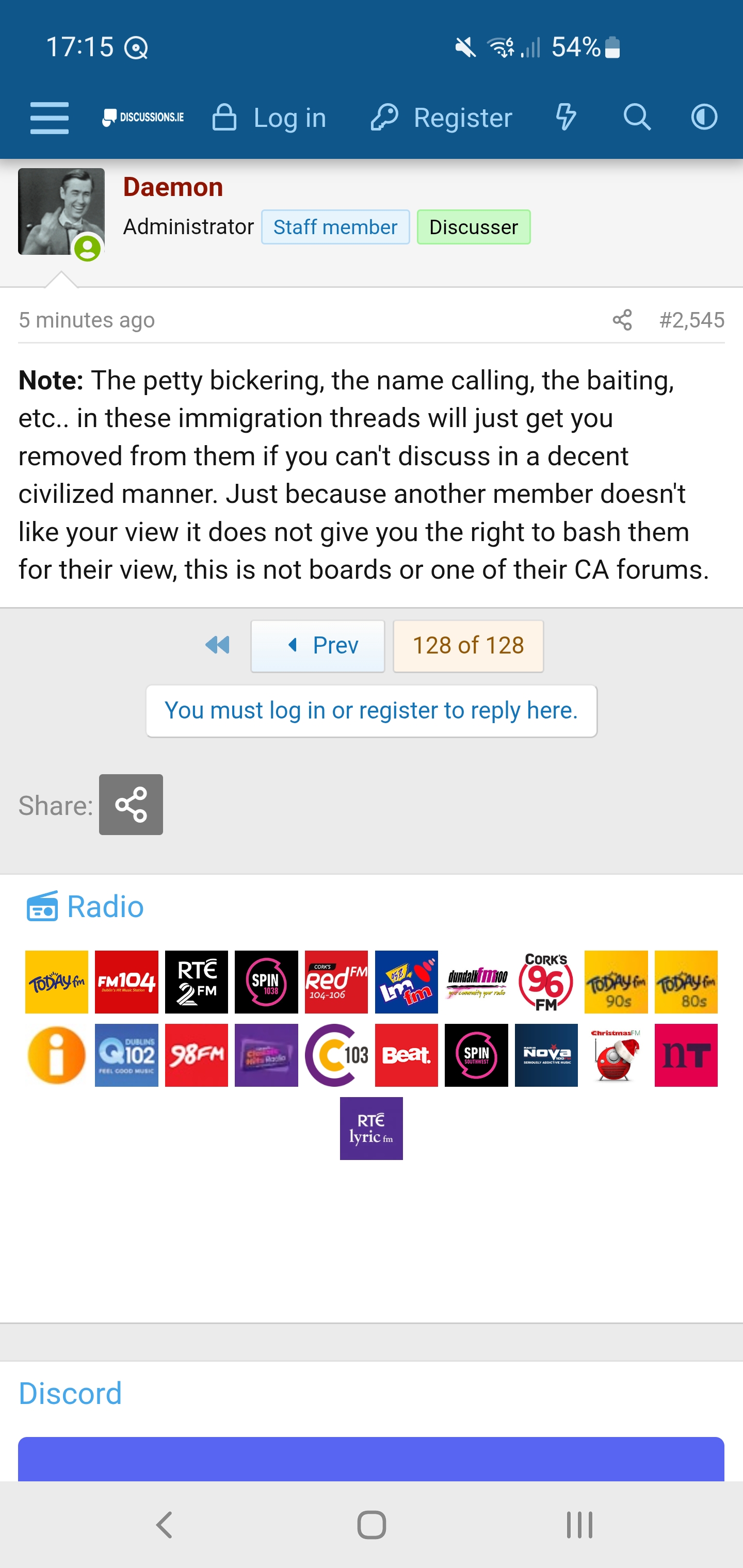Open the #2,545 post permalink
Image resolution: width=743 pixels, height=1568 pixels.
pos(692,320)
